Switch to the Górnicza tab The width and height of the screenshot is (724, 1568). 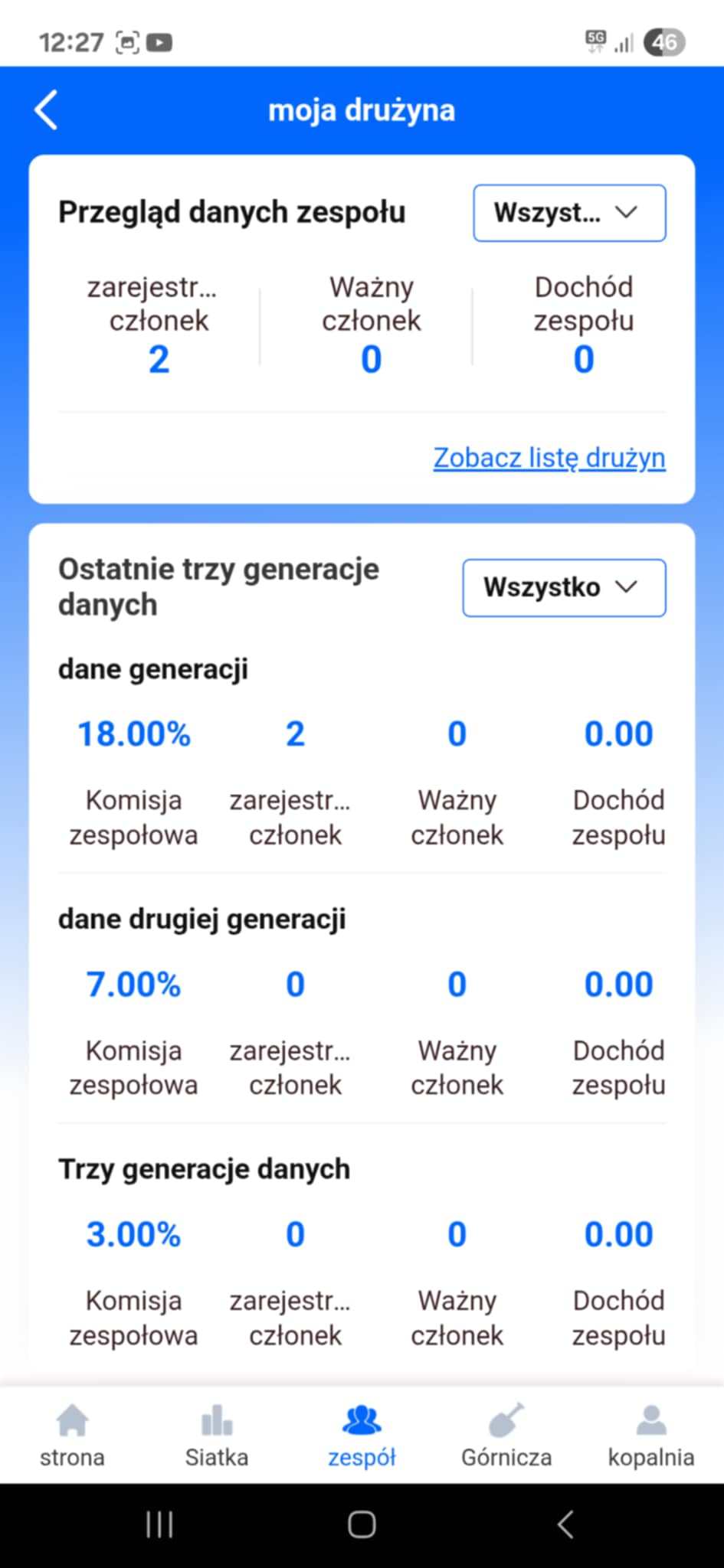[506, 1436]
